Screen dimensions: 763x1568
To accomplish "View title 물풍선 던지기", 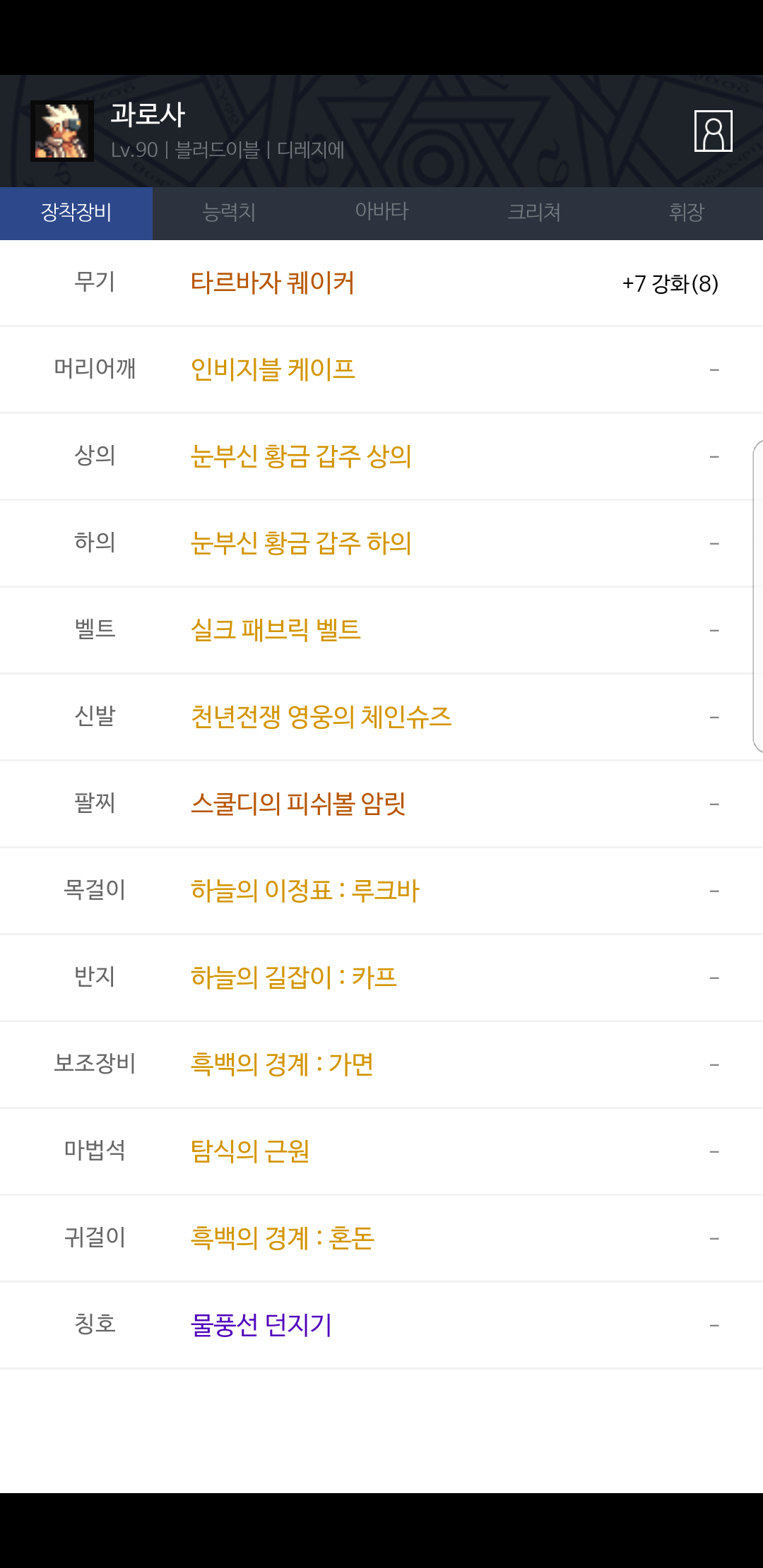I will (x=261, y=1325).
